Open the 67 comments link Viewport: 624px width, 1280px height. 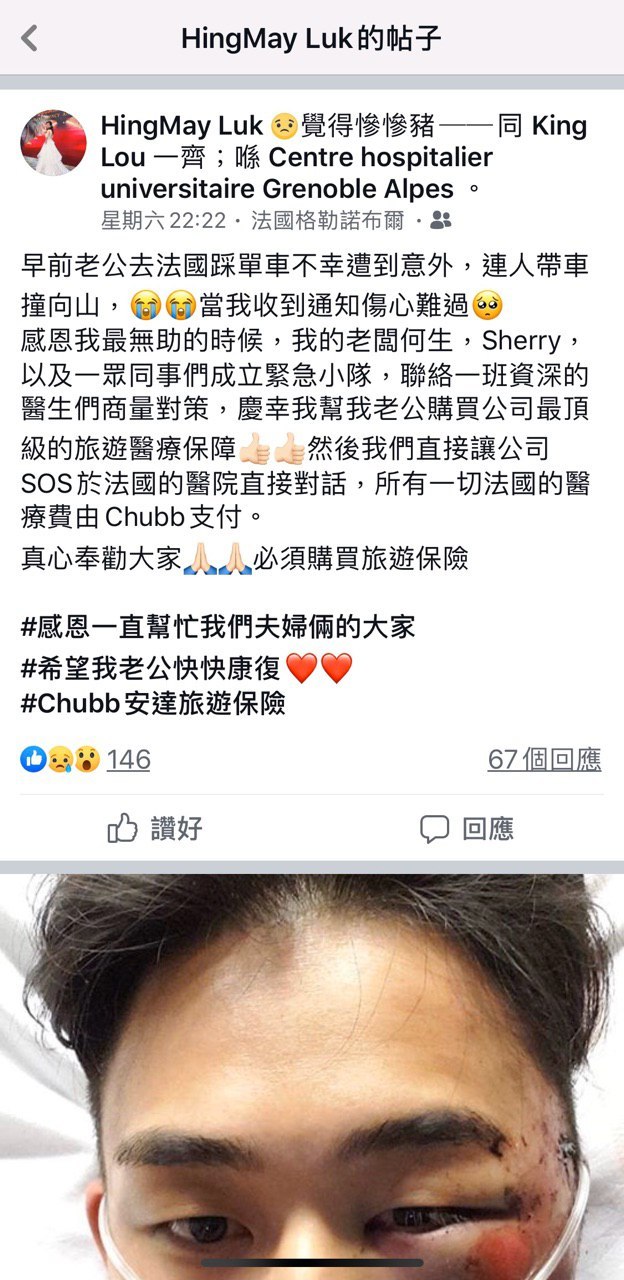coord(544,760)
